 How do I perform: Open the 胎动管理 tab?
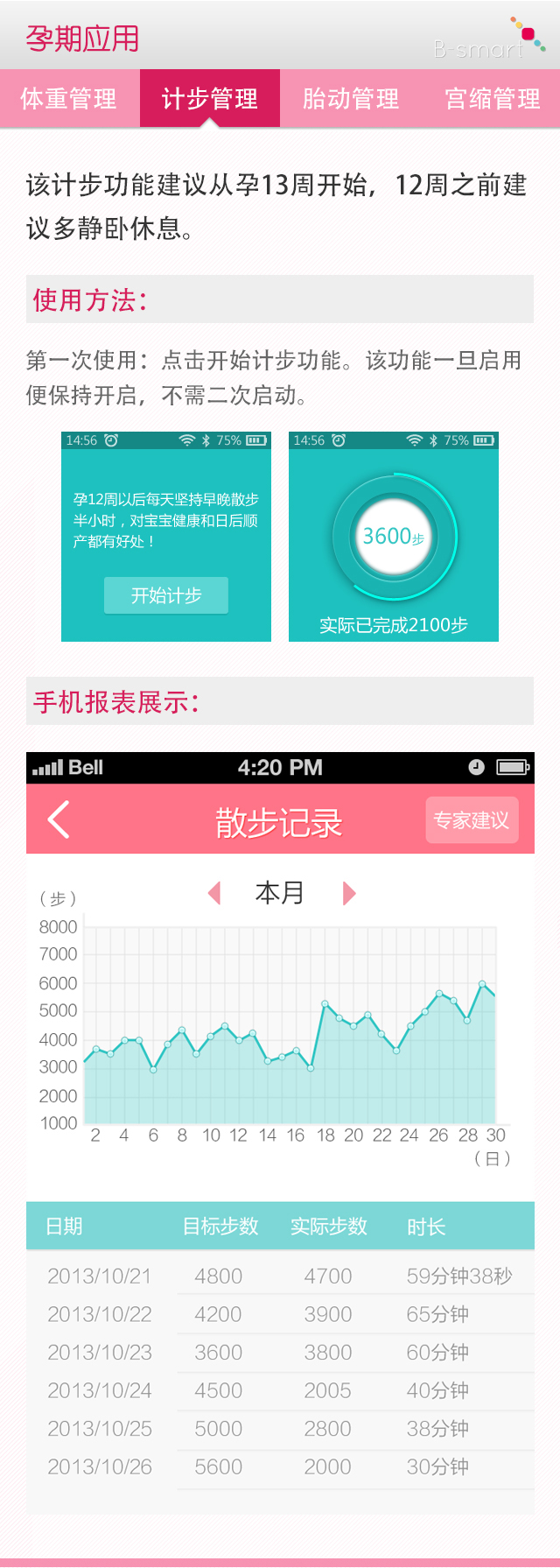coord(350,99)
